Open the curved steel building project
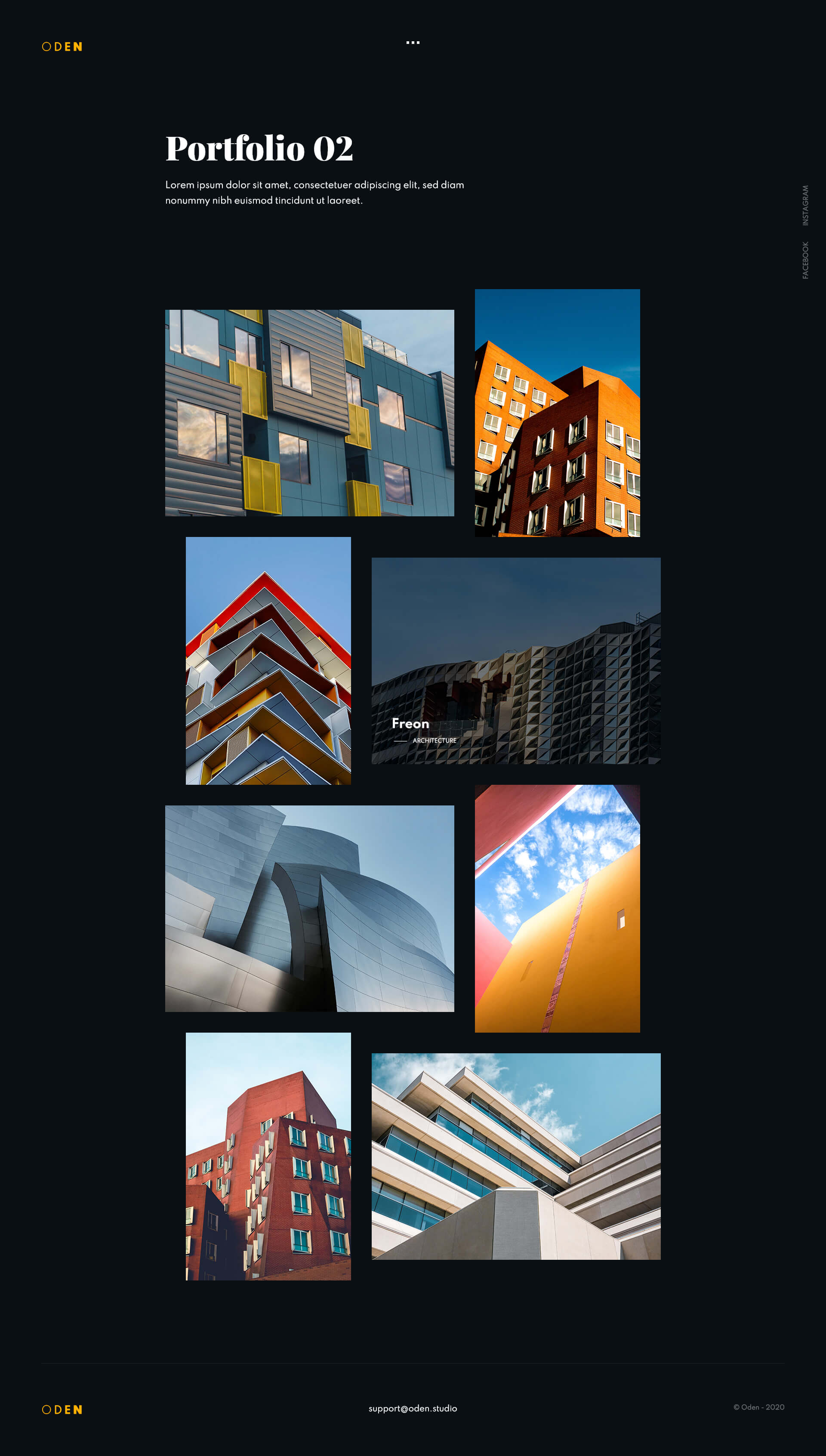 tap(309, 909)
